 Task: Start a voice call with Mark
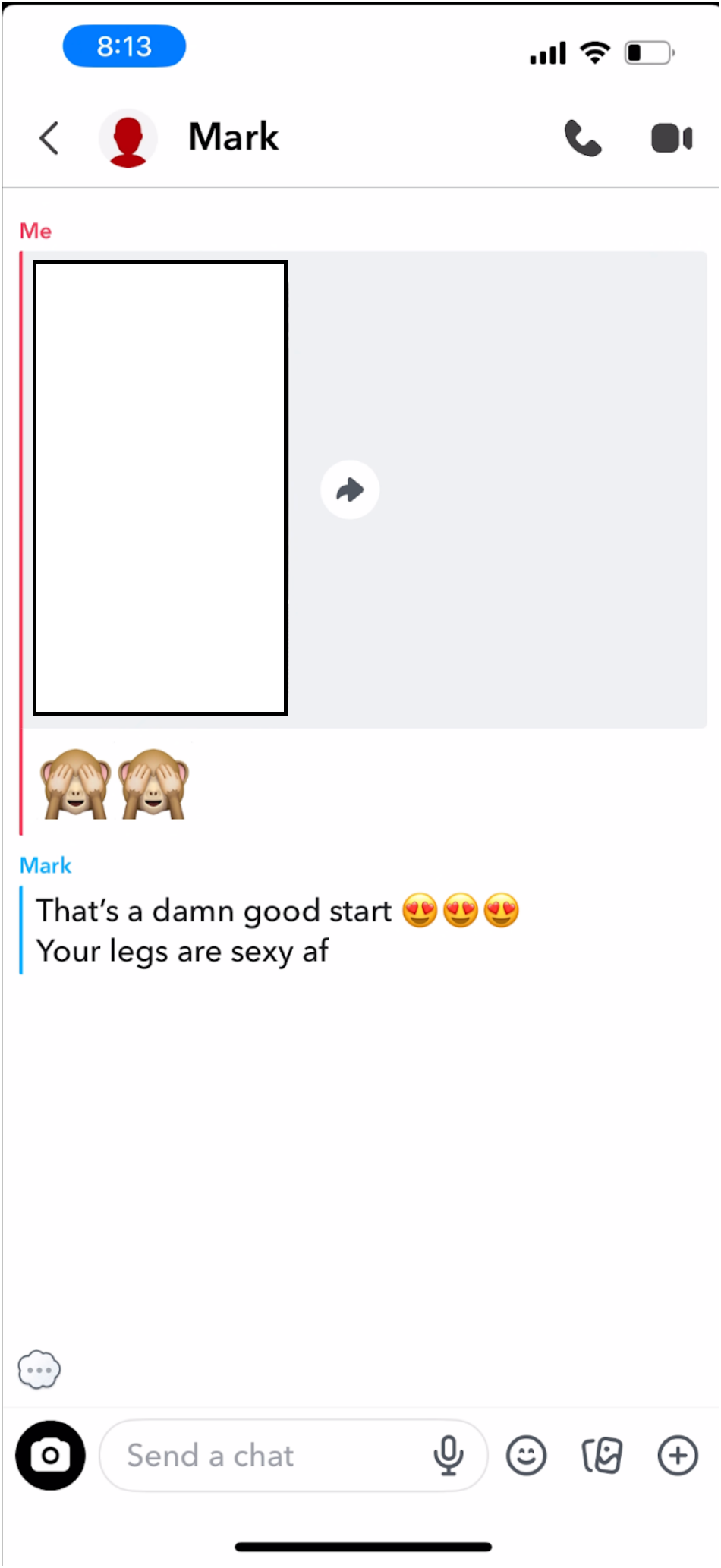[582, 138]
